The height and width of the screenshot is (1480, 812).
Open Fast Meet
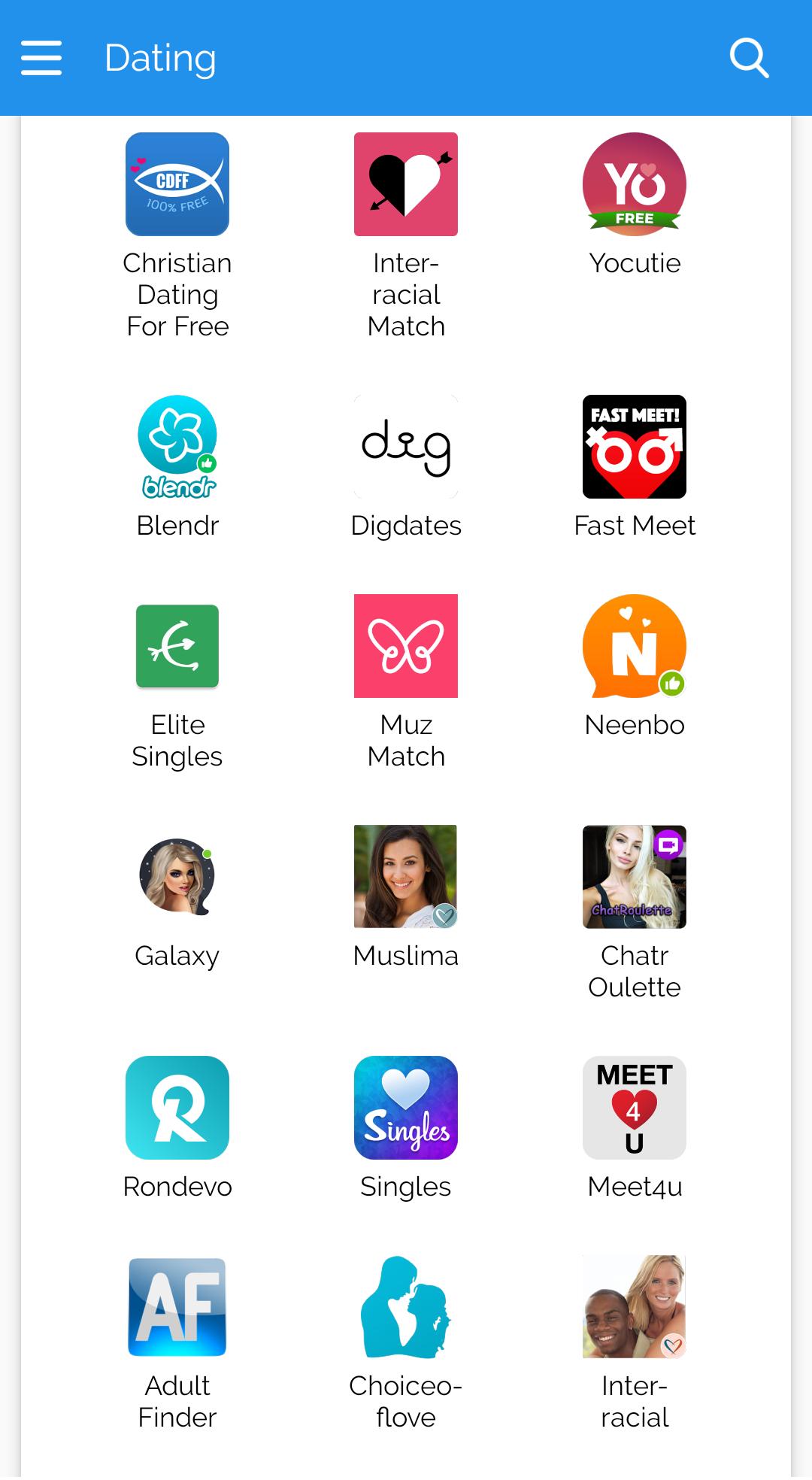[x=635, y=447]
